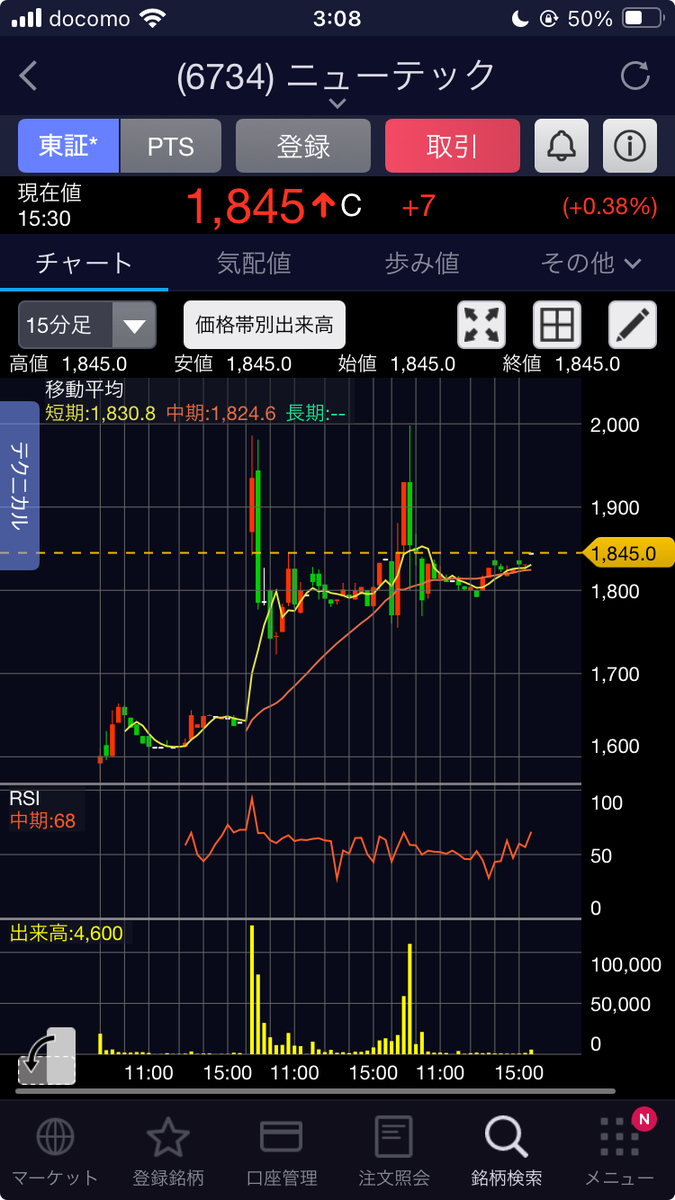
Task: Go back with the top-left arrow
Action: [29, 76]
